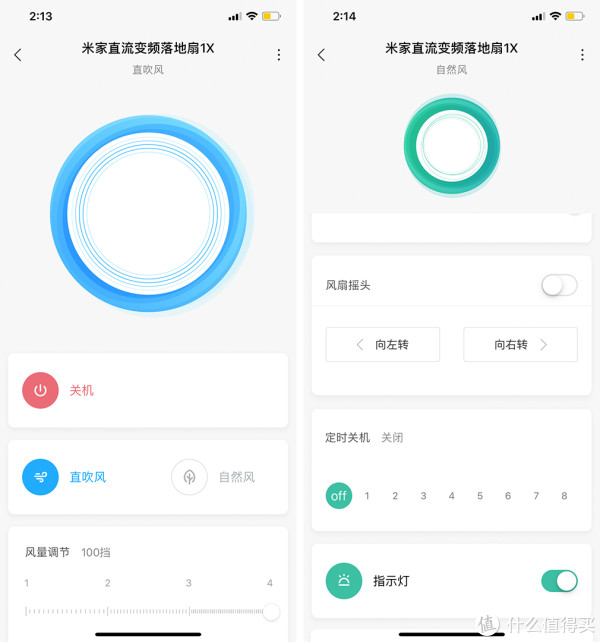Set the 定时关机 timer to 4 hours
The width and height of the screenshot is (600, 642).
point(451,496)
